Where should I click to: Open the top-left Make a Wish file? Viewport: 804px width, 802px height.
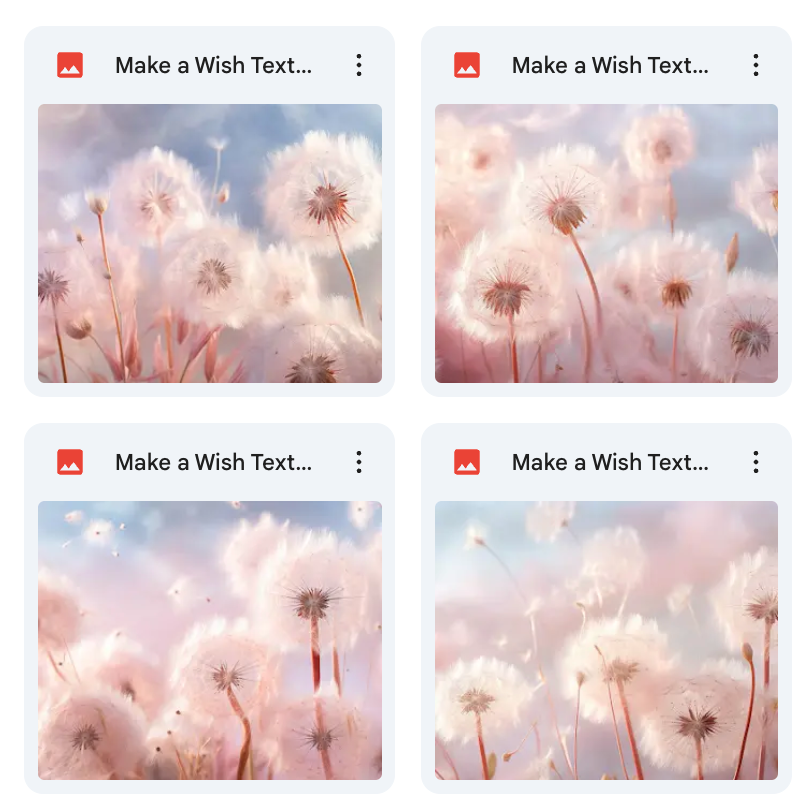pyautogui.click(x=210, y=243)
